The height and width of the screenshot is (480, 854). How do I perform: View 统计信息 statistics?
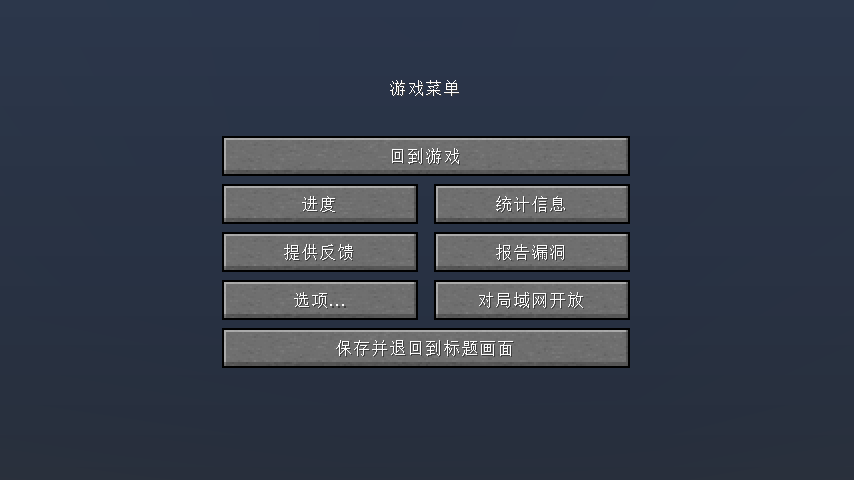[x=532, y=204]
